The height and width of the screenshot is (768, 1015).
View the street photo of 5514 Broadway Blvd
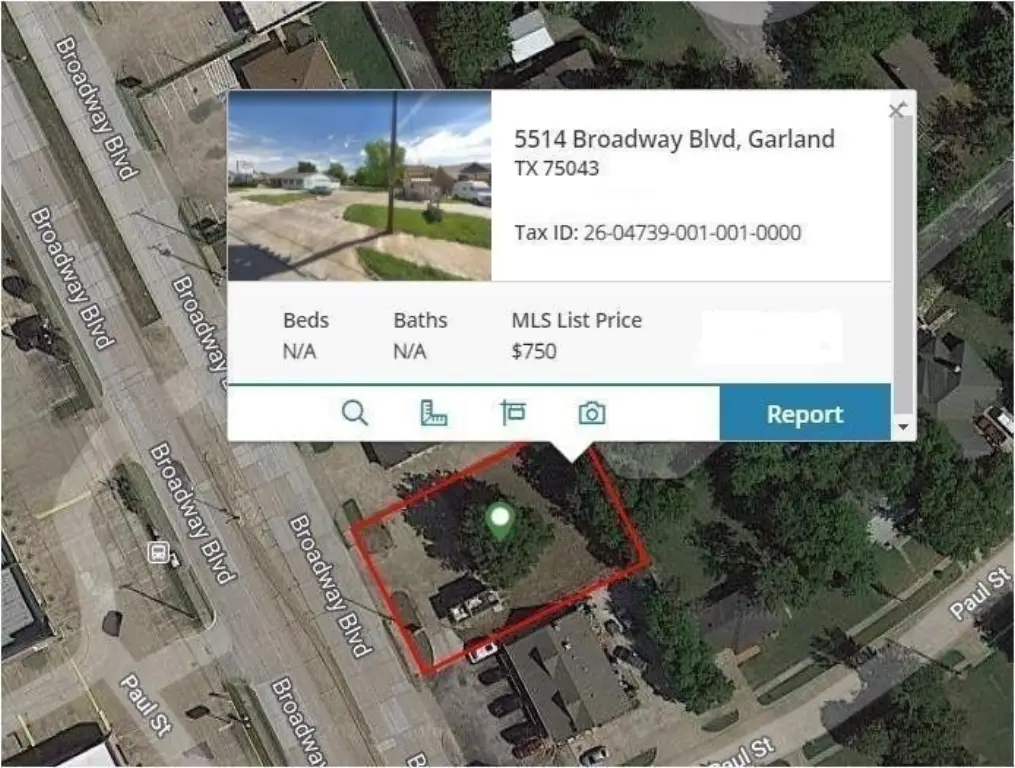click(360, 186)
